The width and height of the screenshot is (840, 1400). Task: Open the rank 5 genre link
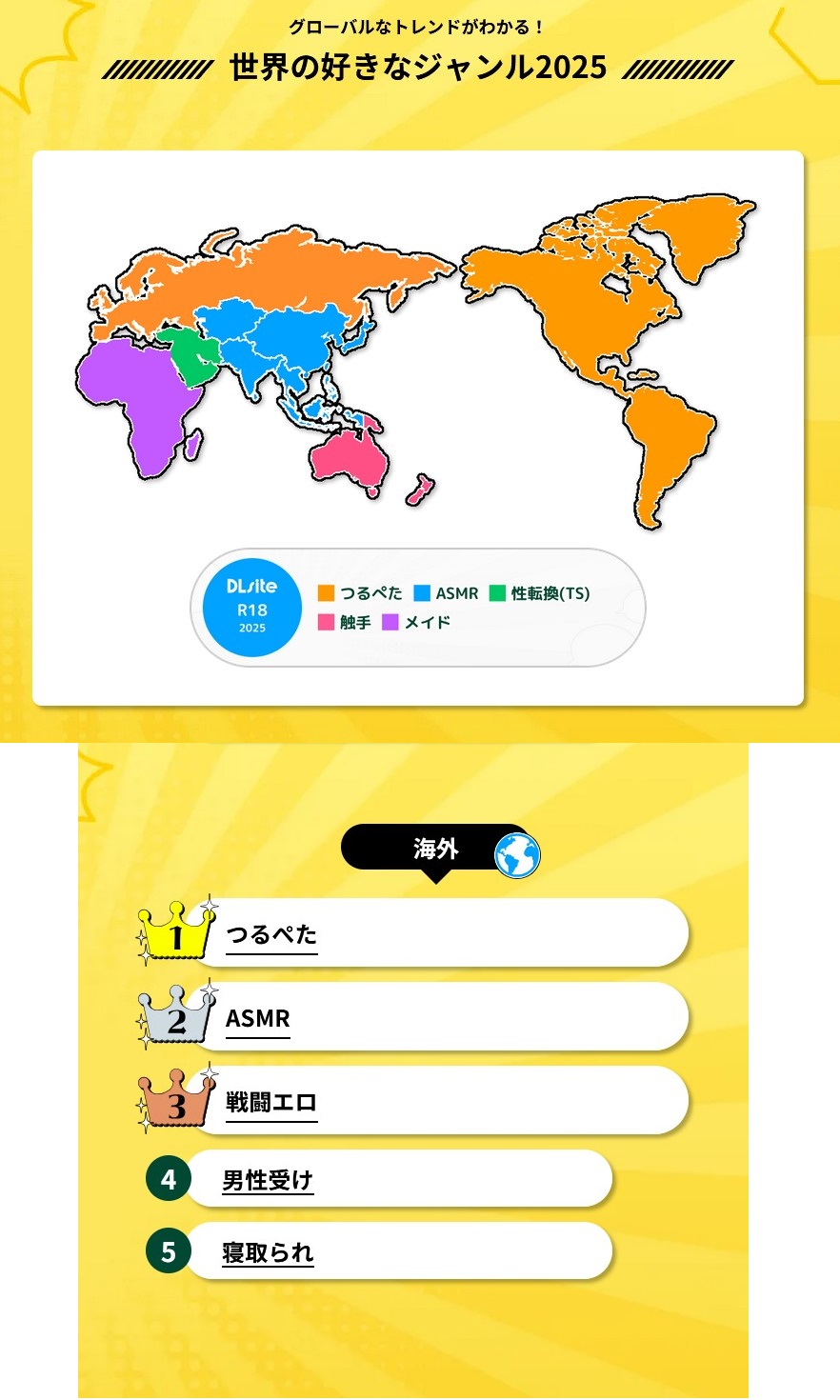click(x=268, y=1253)
